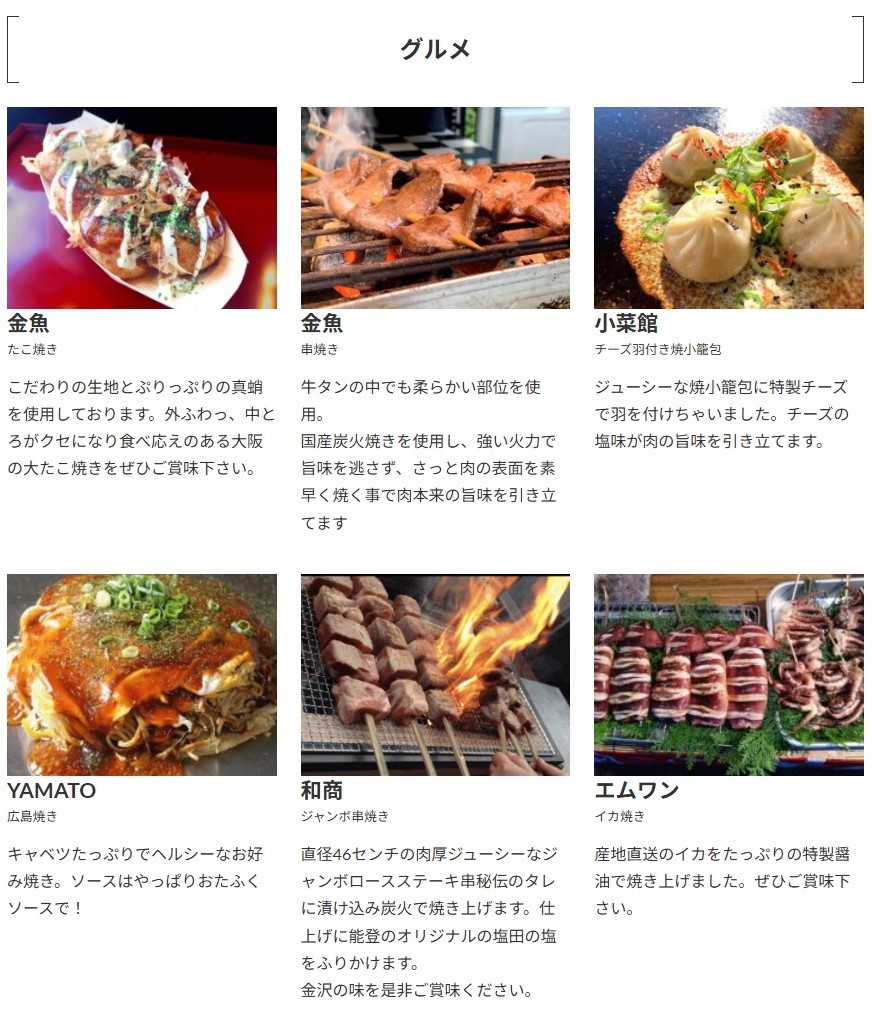
Task: View the YAMATO 広島焼き card
Action: pos(141,675)
